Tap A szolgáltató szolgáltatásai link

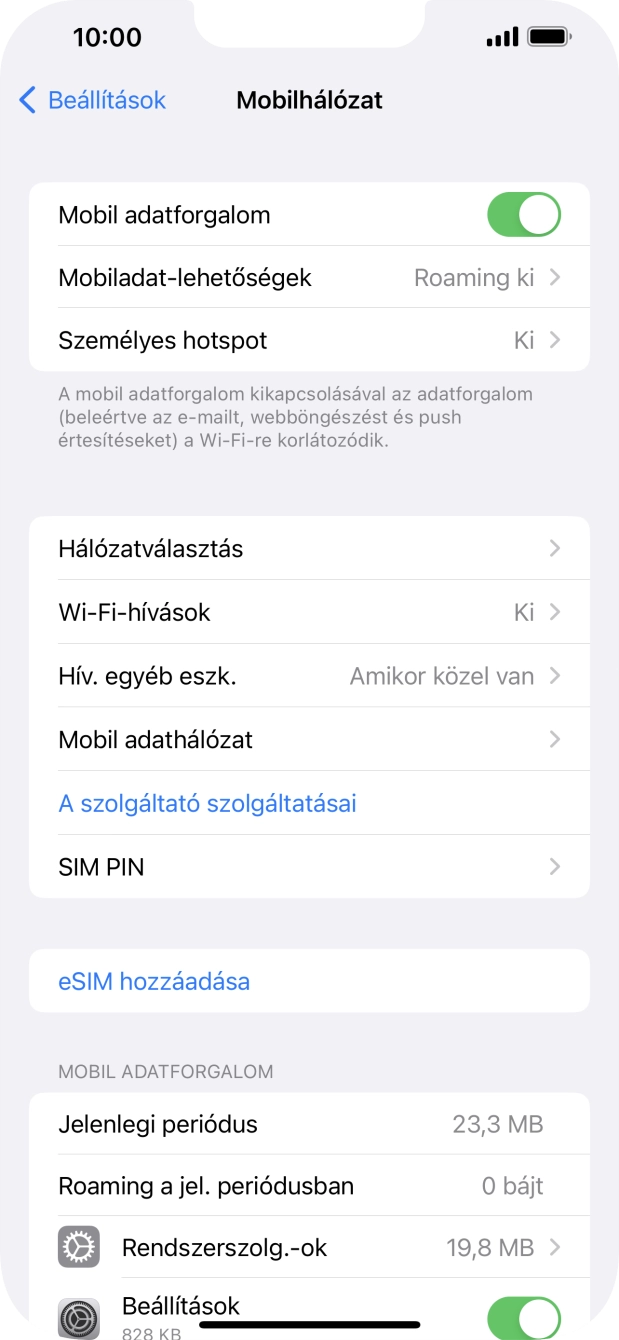click(x=208, y=803)
